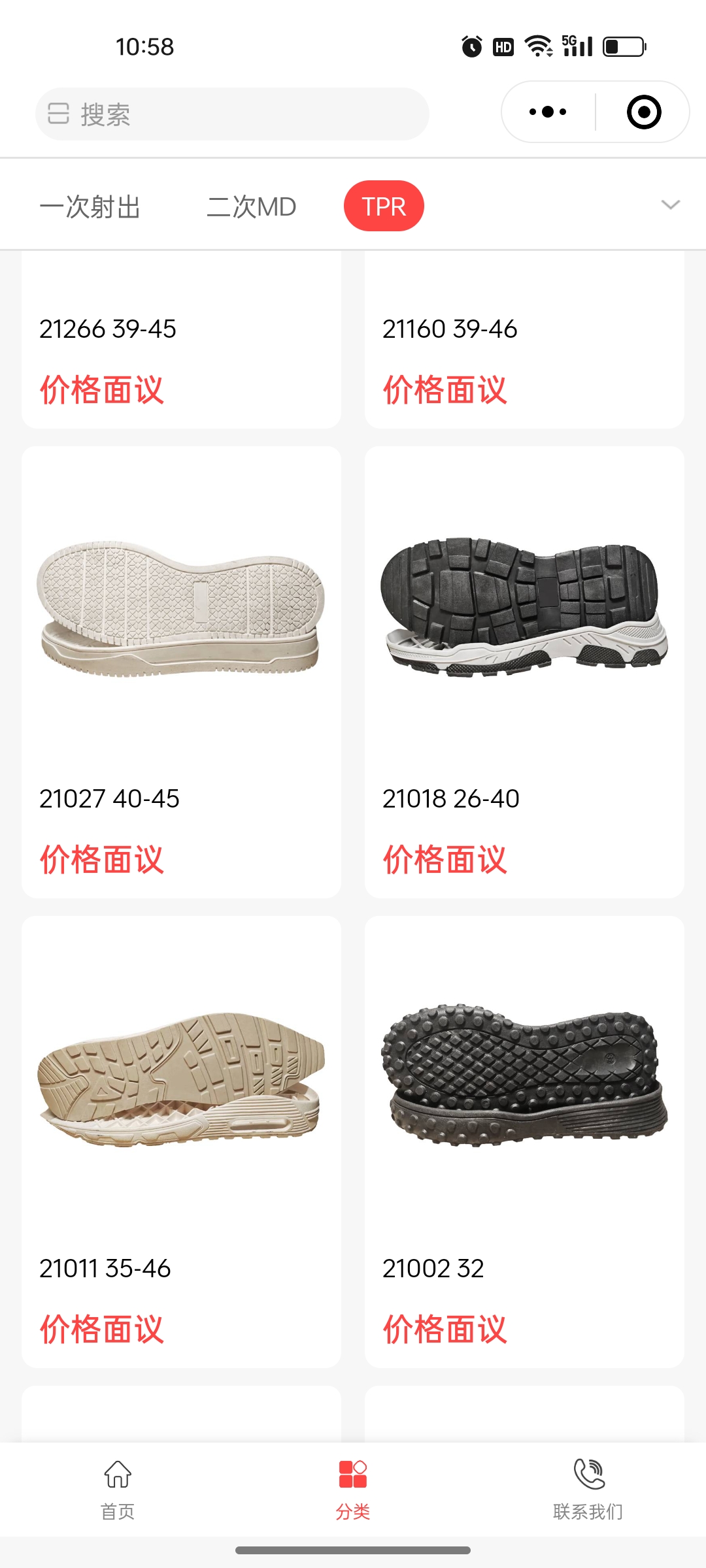Image resolution: width=706 pixels, height=1568 pixels.
Task: Switch to the 一次射出 category tab
Action: tap(90, 206)
